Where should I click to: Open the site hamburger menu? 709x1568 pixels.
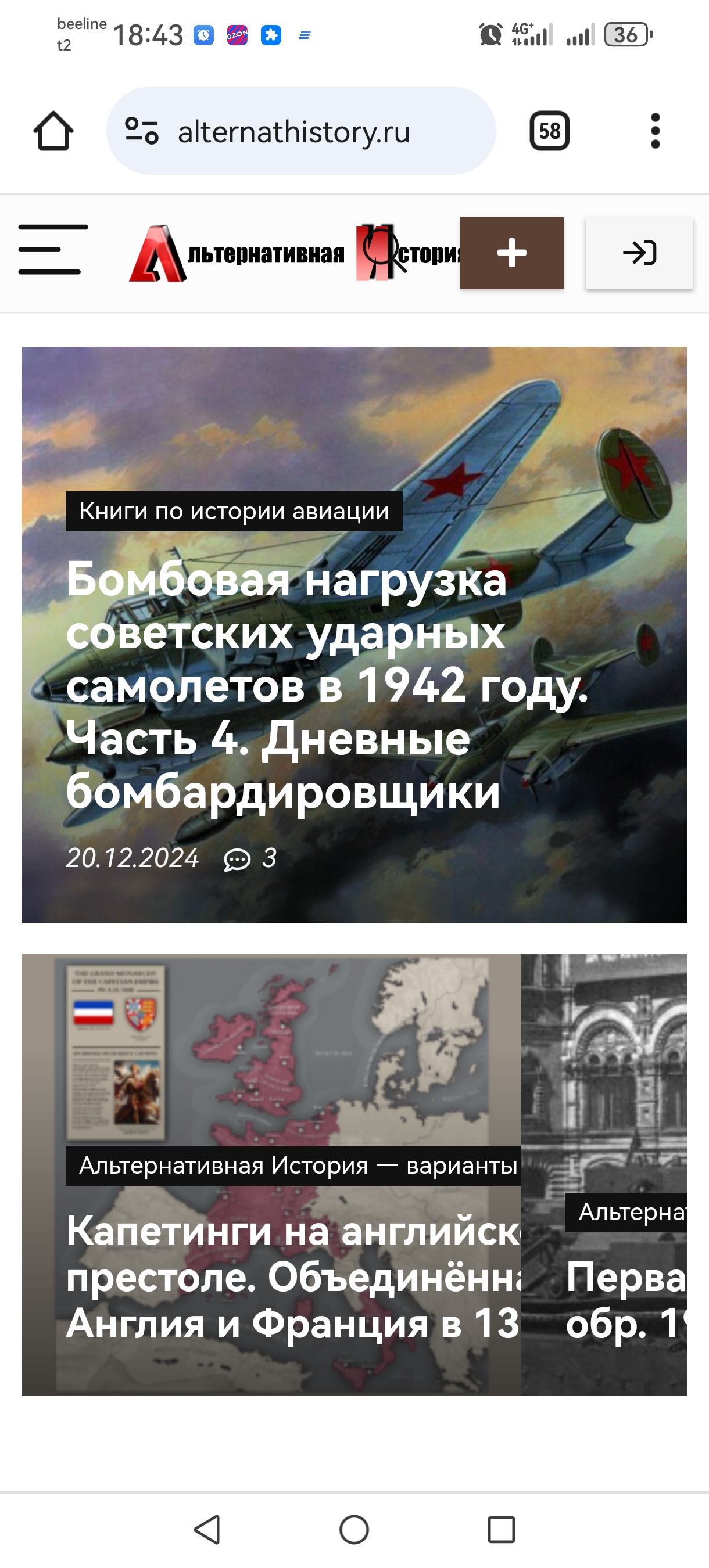(52, 250)
